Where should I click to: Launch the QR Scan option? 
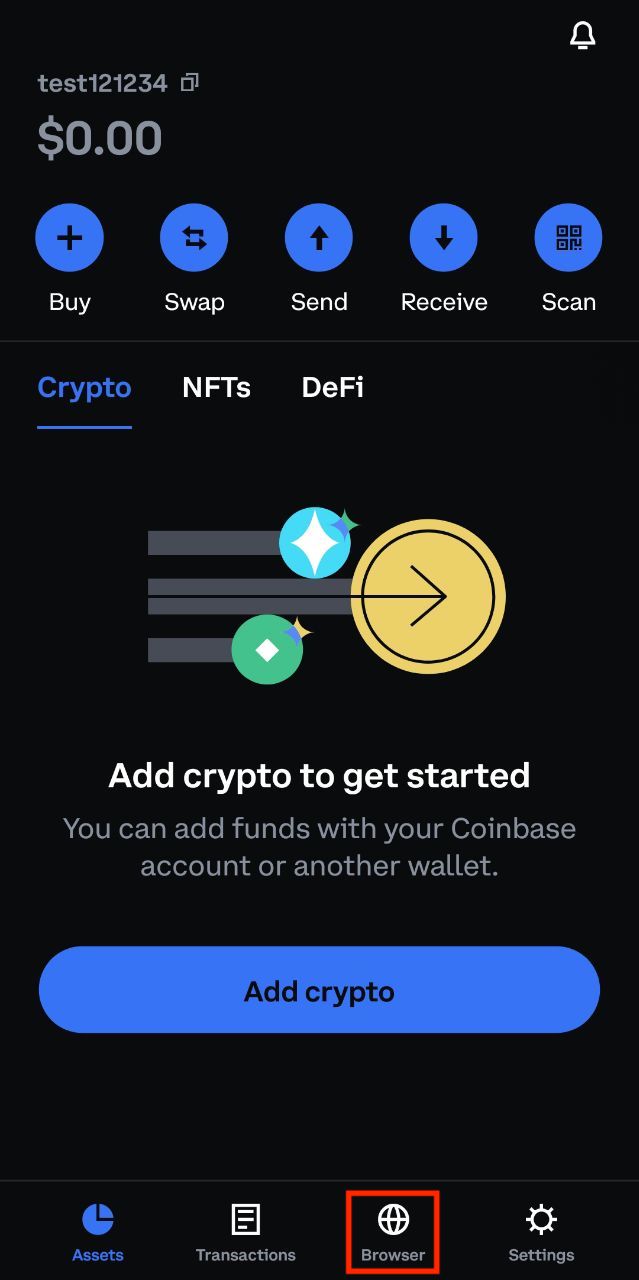(568, 238)
